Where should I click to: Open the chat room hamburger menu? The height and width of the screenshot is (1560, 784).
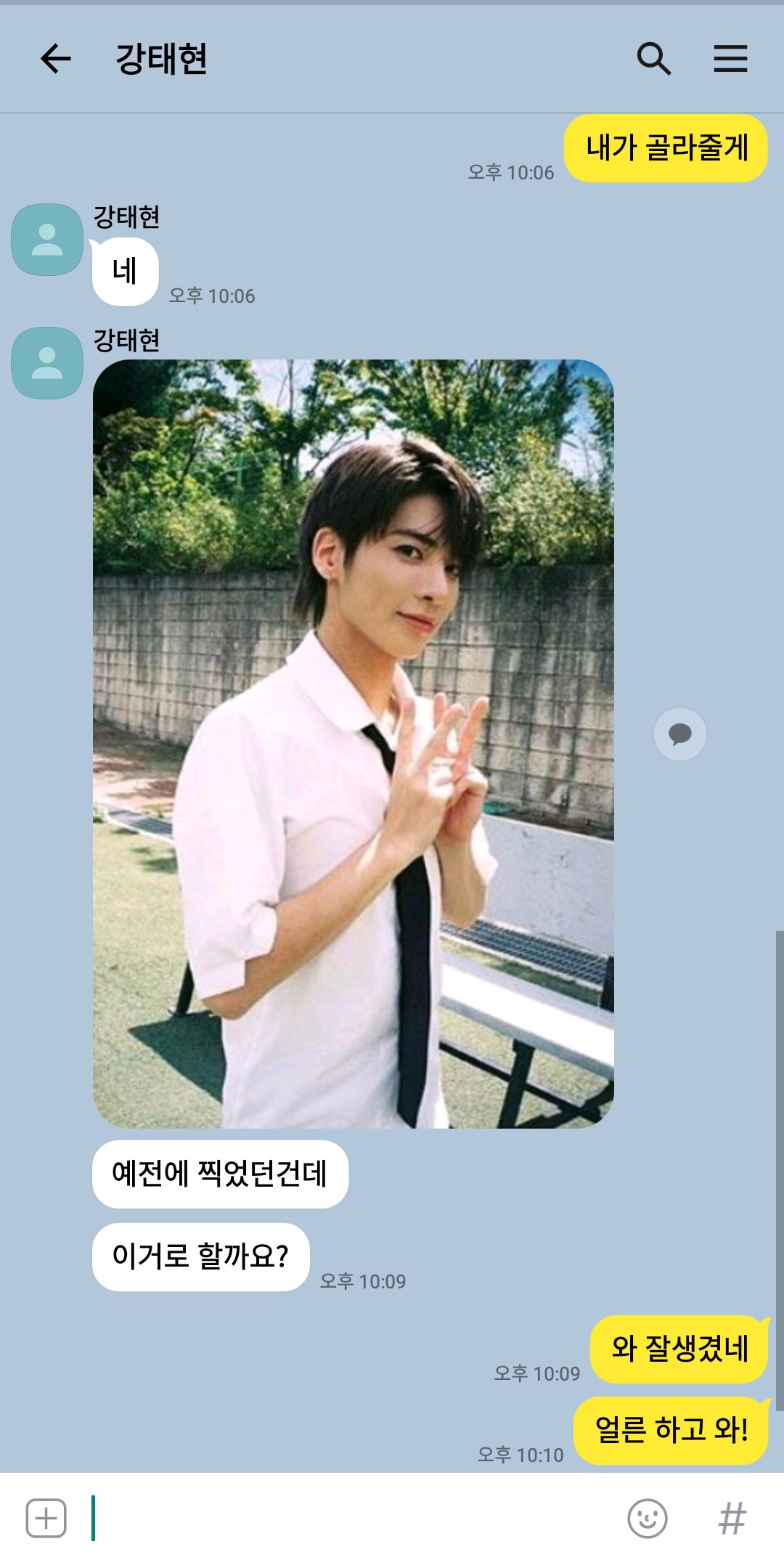point(730,59)
